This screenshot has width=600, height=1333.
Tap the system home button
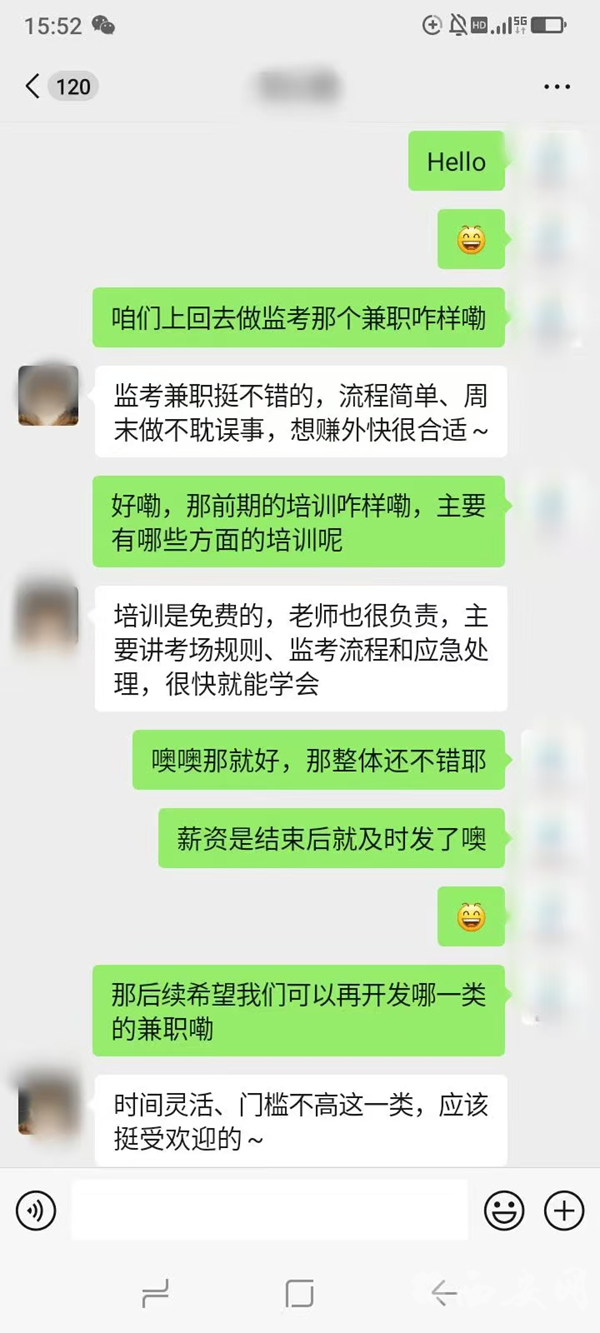pyautogui.click(x=300, y=1293)
